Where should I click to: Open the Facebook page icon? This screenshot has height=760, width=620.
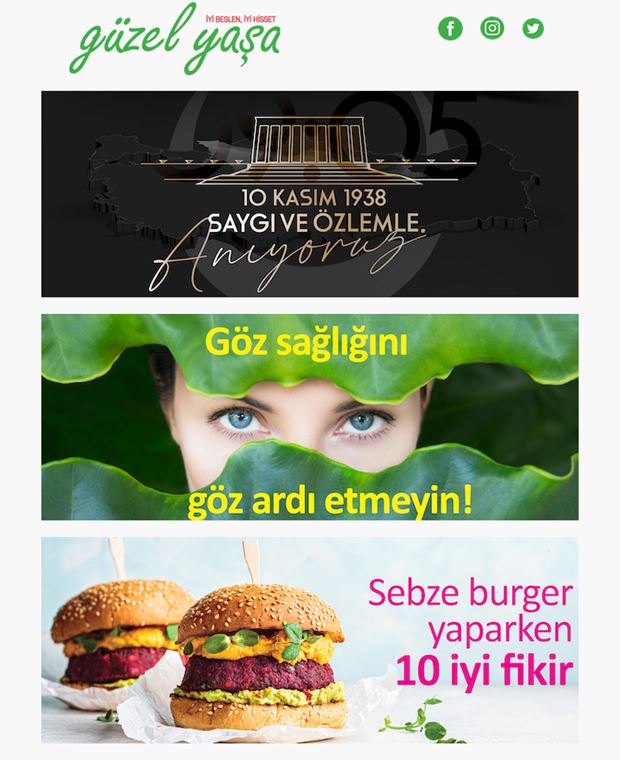click(x=450, y=28)
